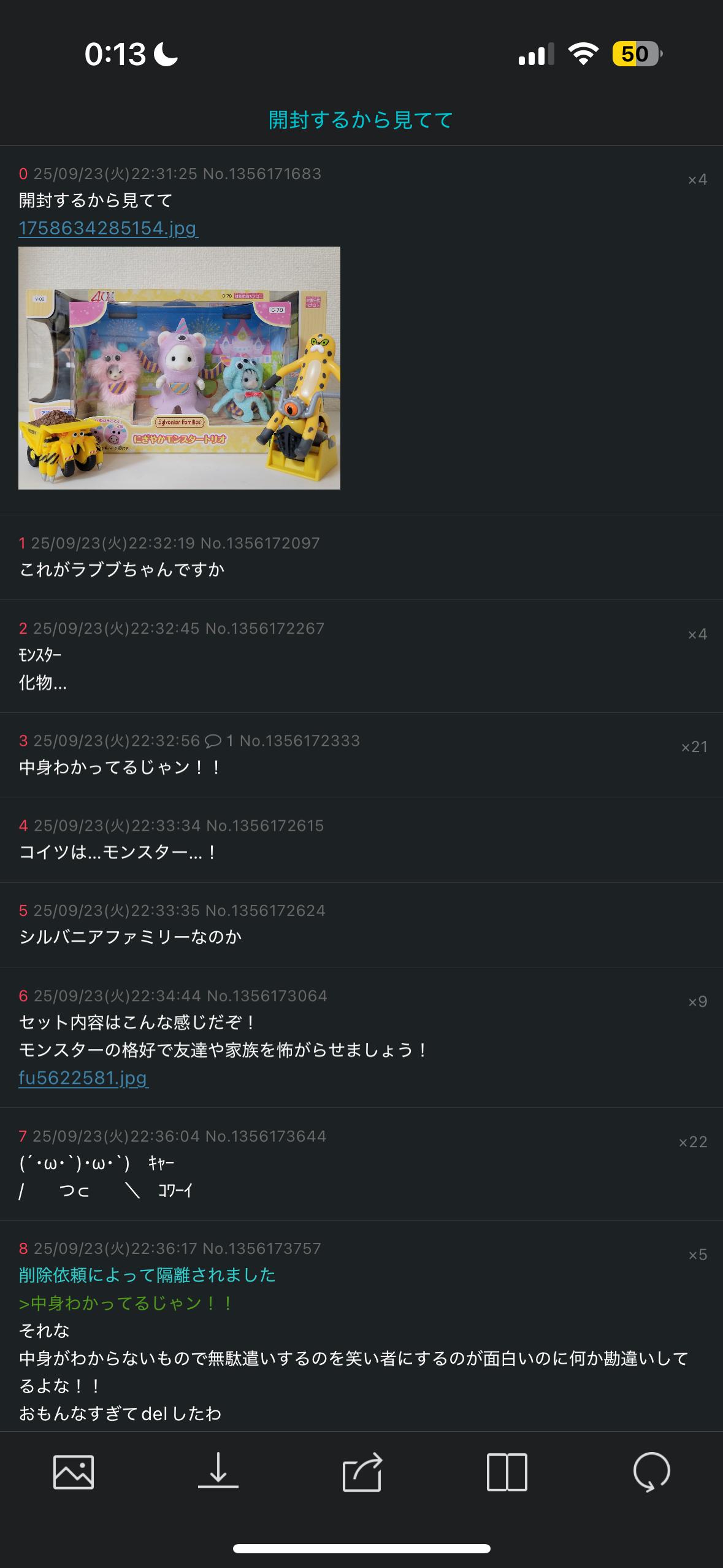Tap the ×9 count on post 6
The width and height of the screenshot is (723, 1568).
click(x=697, y=1001)
